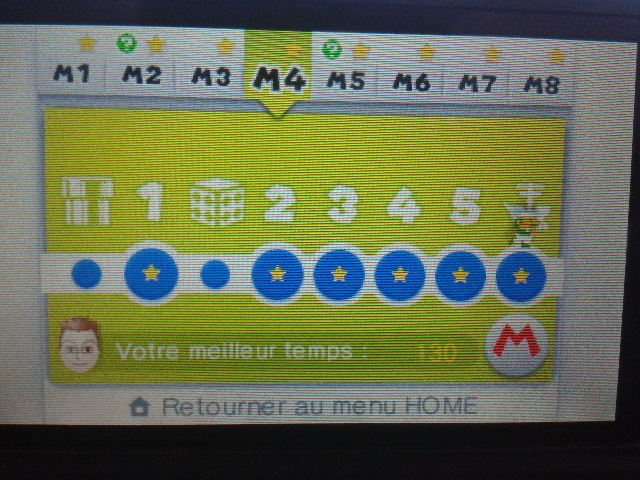This screenshot has width=640, height=480.
Task: Switch to the M3 world tab
Action: [212, 77]
